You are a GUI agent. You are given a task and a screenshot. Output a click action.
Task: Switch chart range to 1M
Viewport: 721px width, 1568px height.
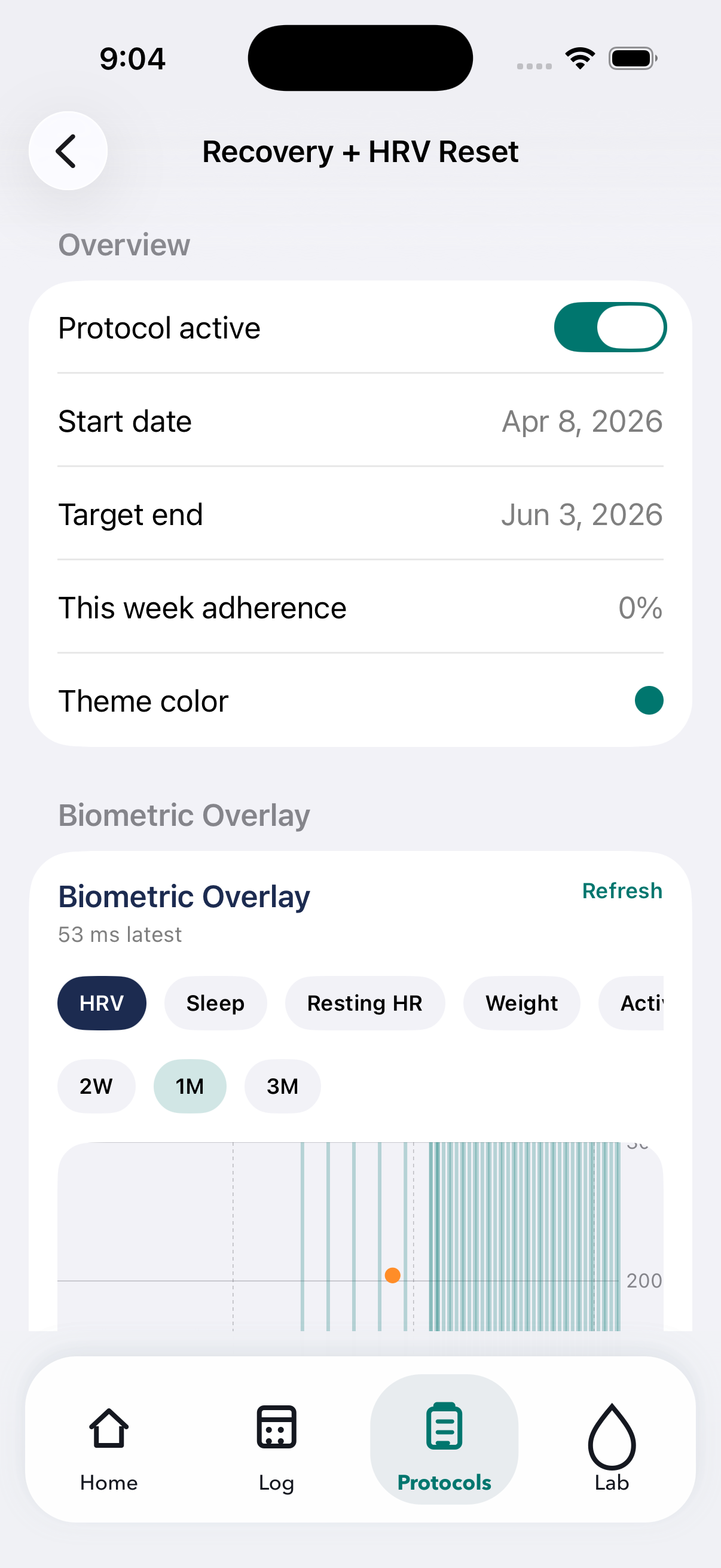(x=190, y=1087)
